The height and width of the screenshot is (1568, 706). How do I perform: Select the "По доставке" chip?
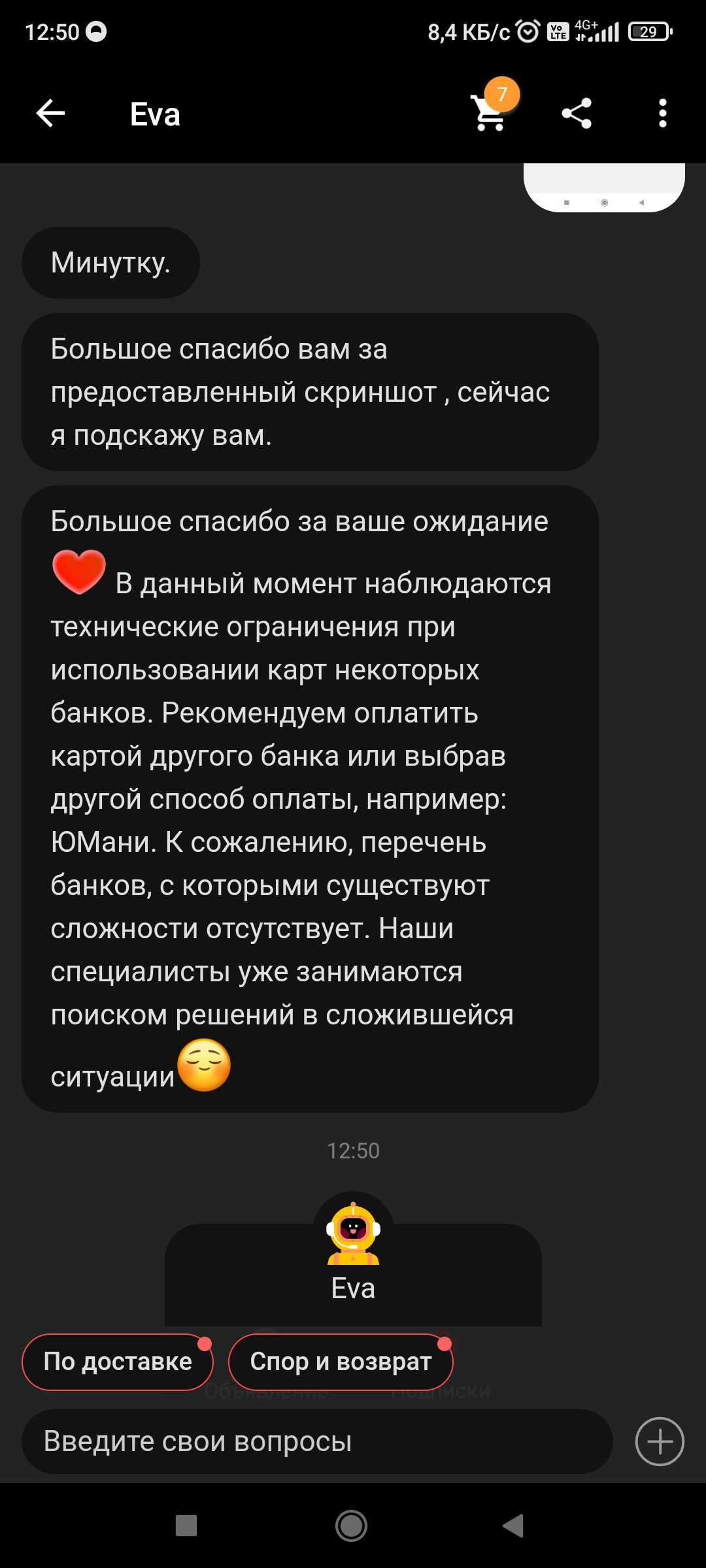pyautogui.click(x=118, y=1362)
